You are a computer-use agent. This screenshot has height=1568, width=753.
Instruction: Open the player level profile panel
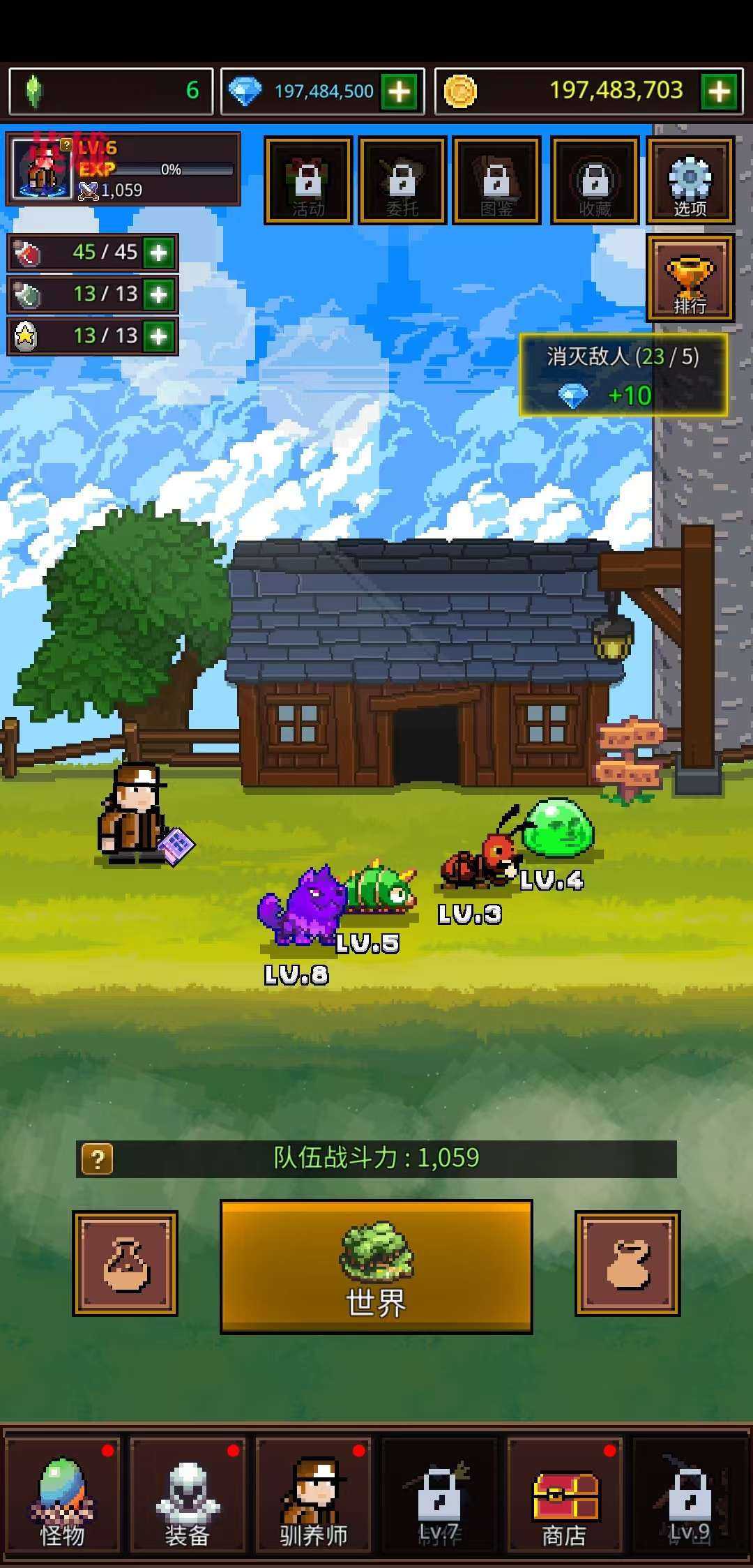123,169
